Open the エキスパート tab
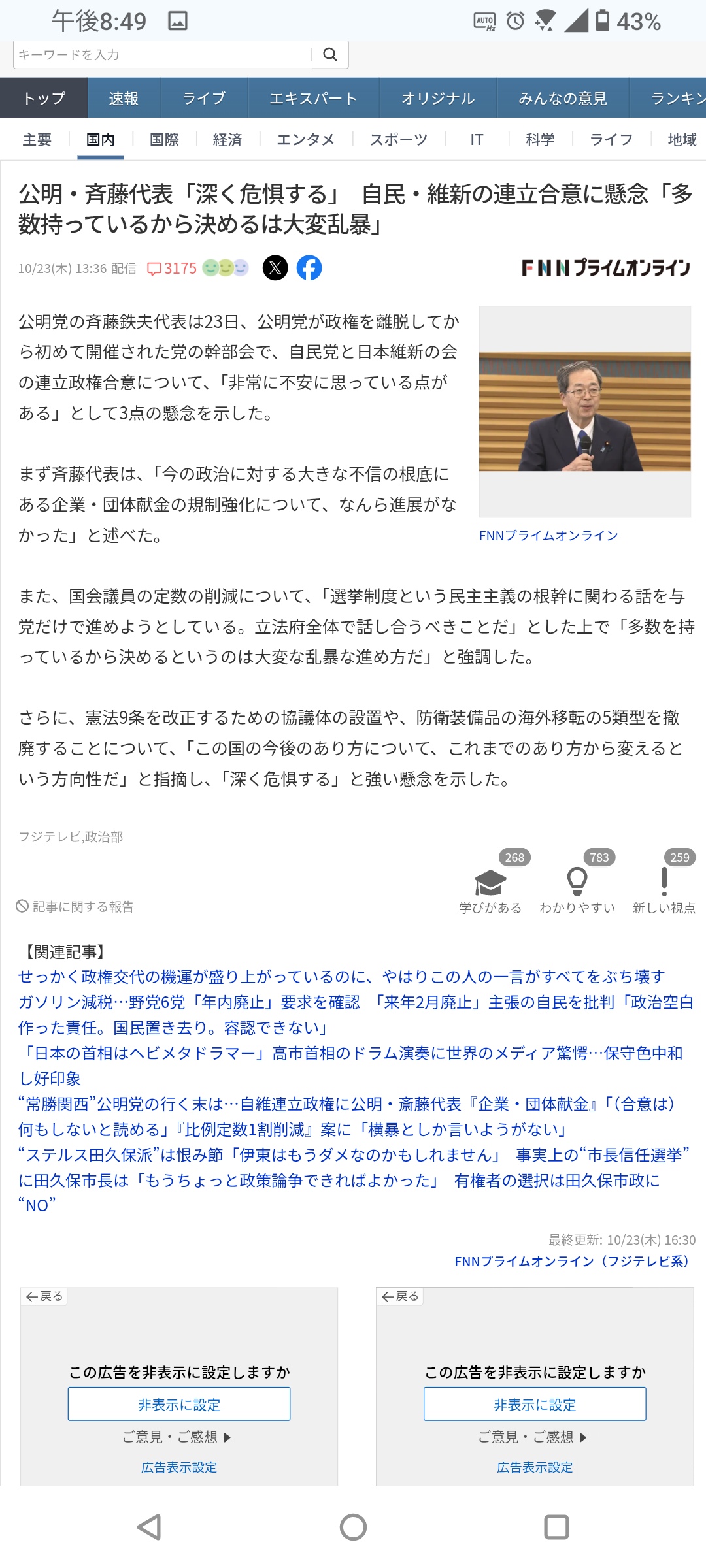Image resolution: width=706 pixels, height=1568 pixels. click(x=313, y=98)
